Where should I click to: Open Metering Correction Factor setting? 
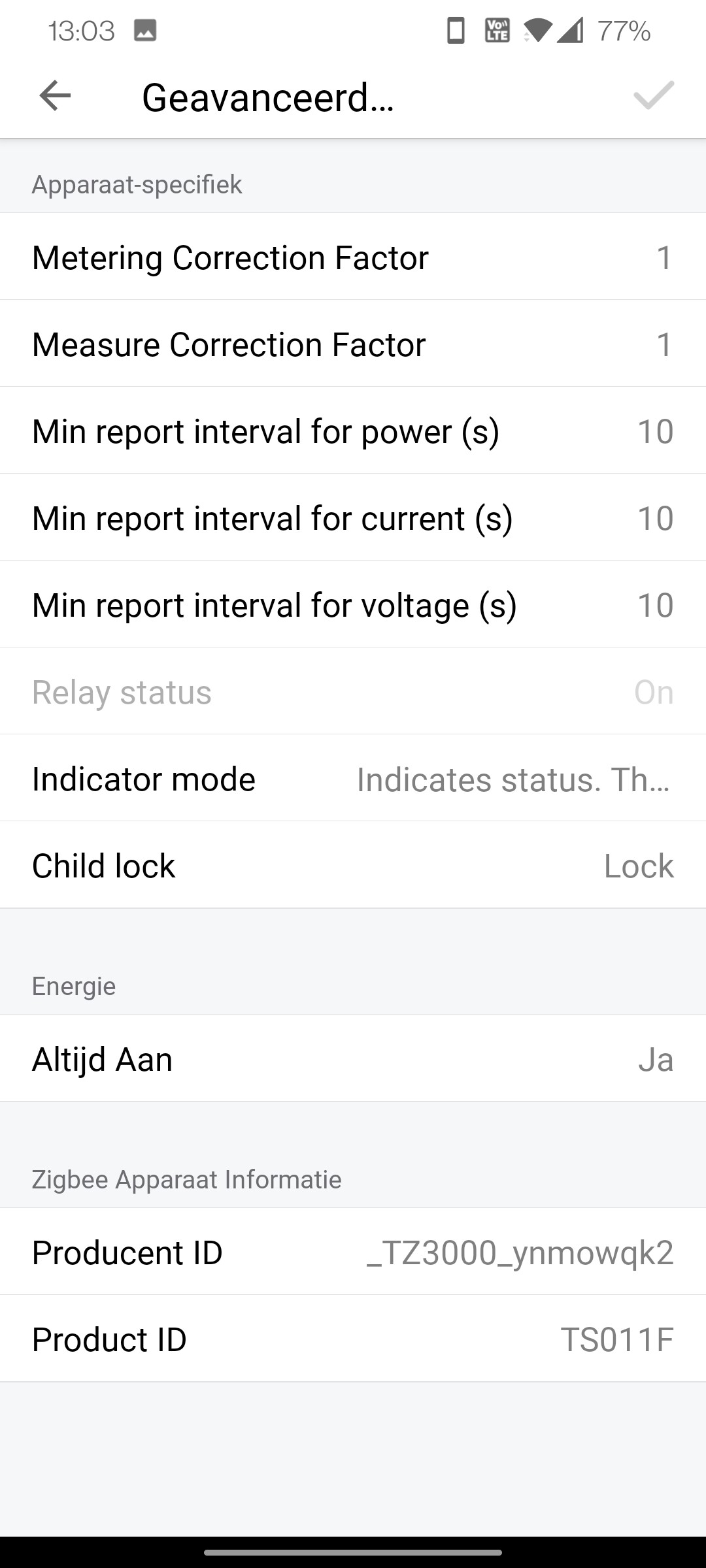pyautogui.click(x=353, y=257)
